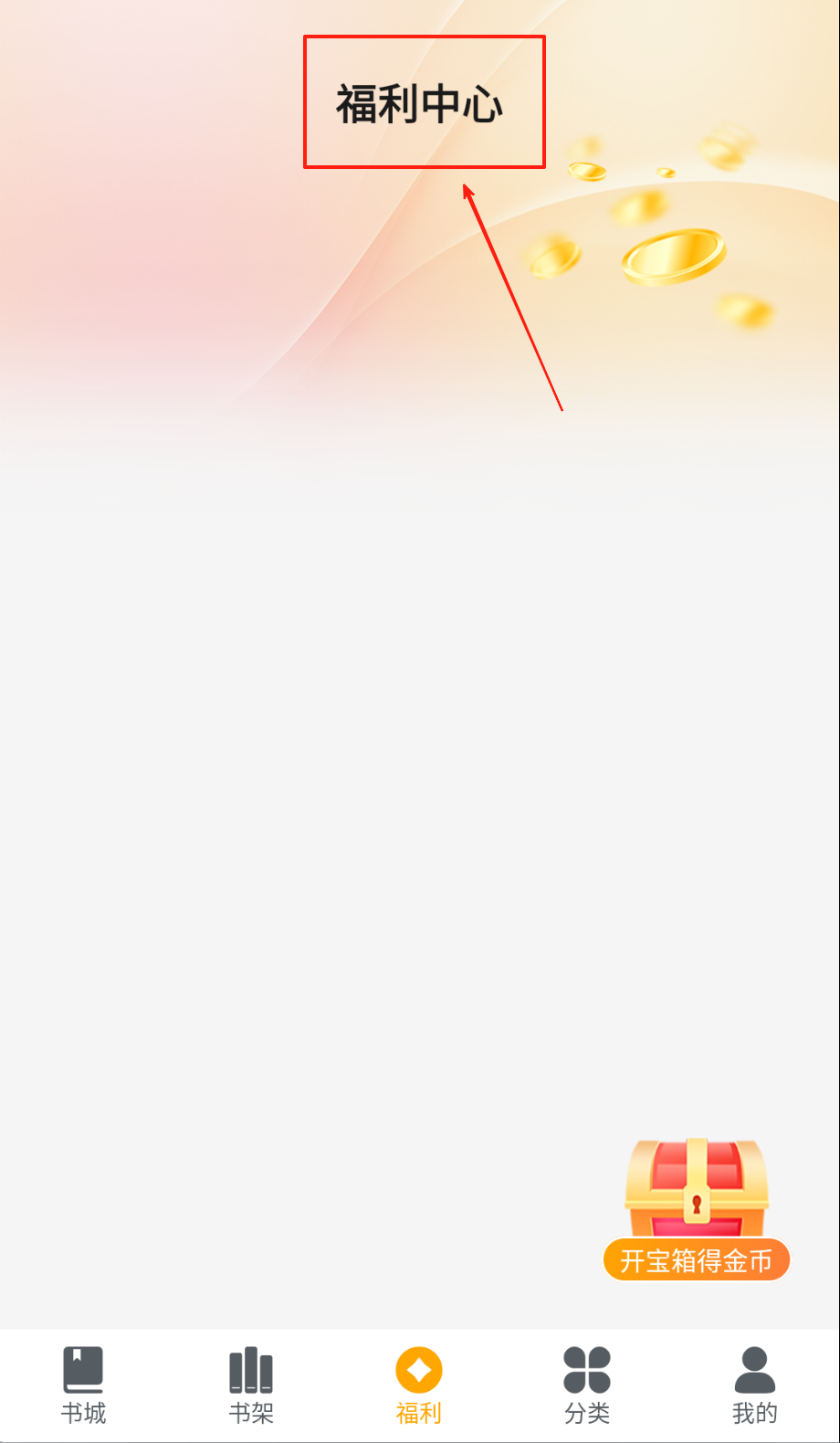This screenshot has width=840, height=1443.
Task: Switch to the 书城 tab
Action: tap(83, 1385)
